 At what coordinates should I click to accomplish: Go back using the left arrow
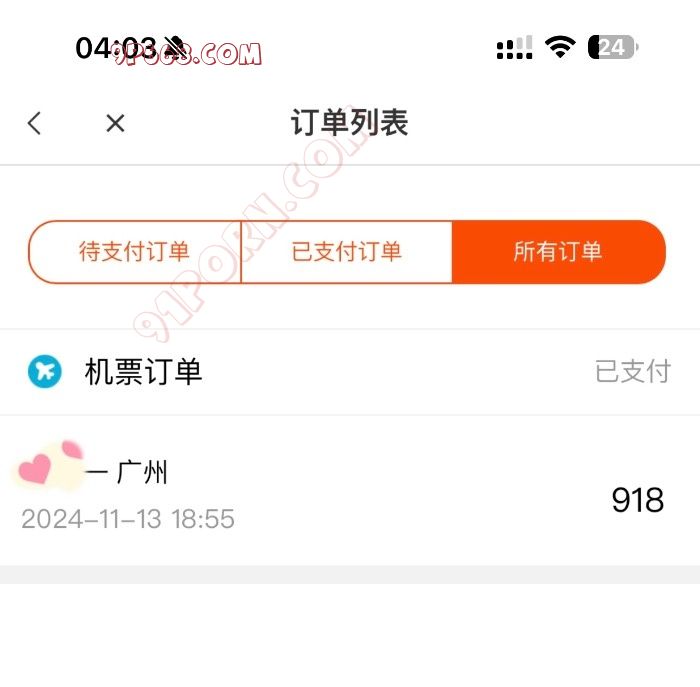[x=35, y=123]
